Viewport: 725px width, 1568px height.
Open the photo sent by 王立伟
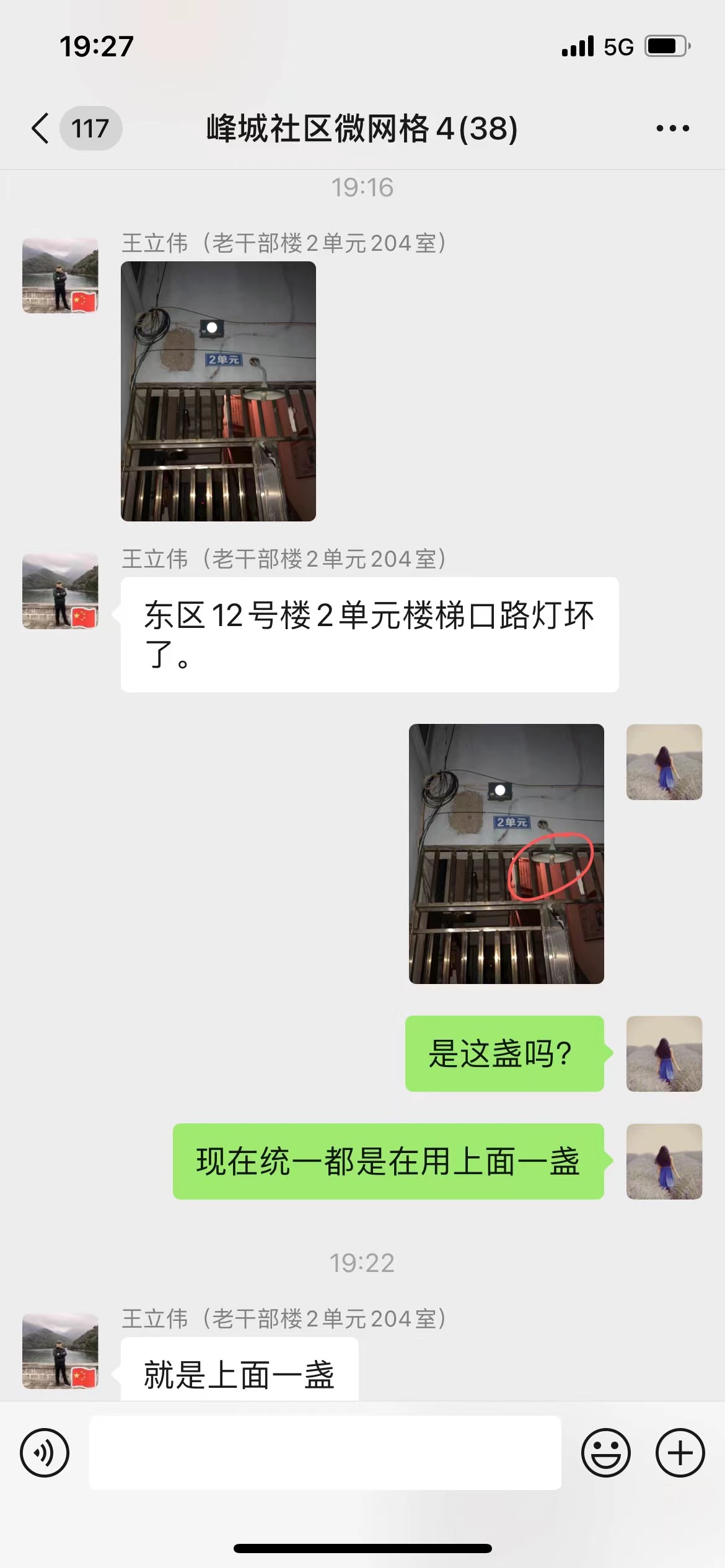pyautogui.click(x=218, y=391)
